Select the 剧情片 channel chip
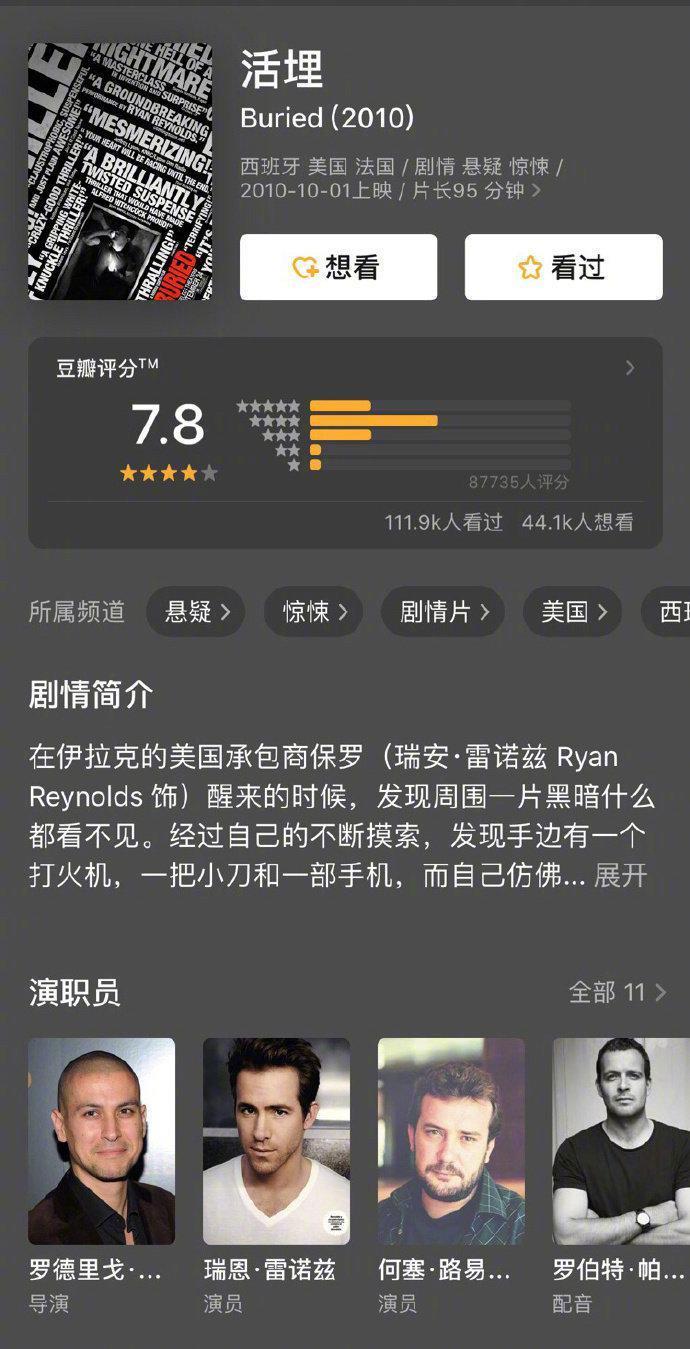 (443, 612)
